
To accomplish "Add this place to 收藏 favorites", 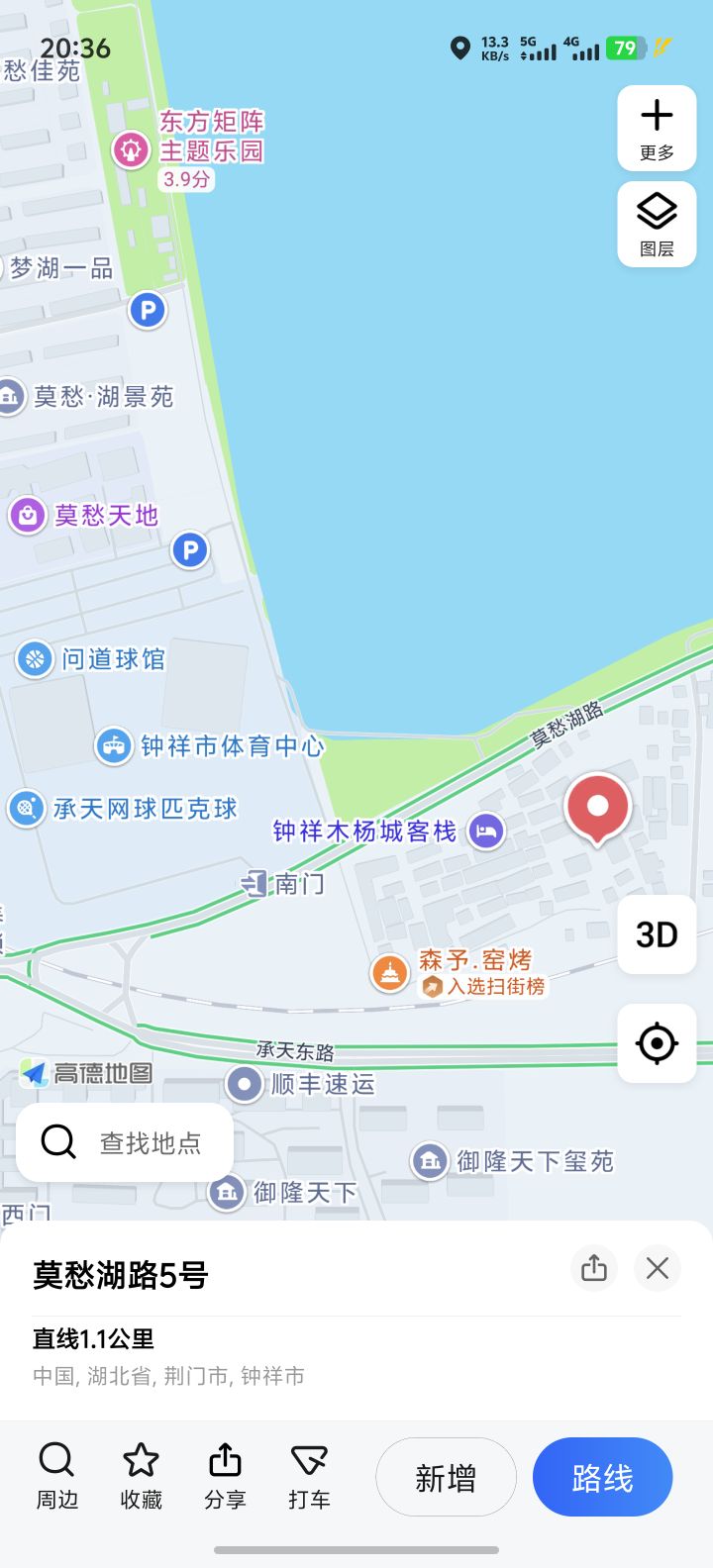I will [141, 1476].
